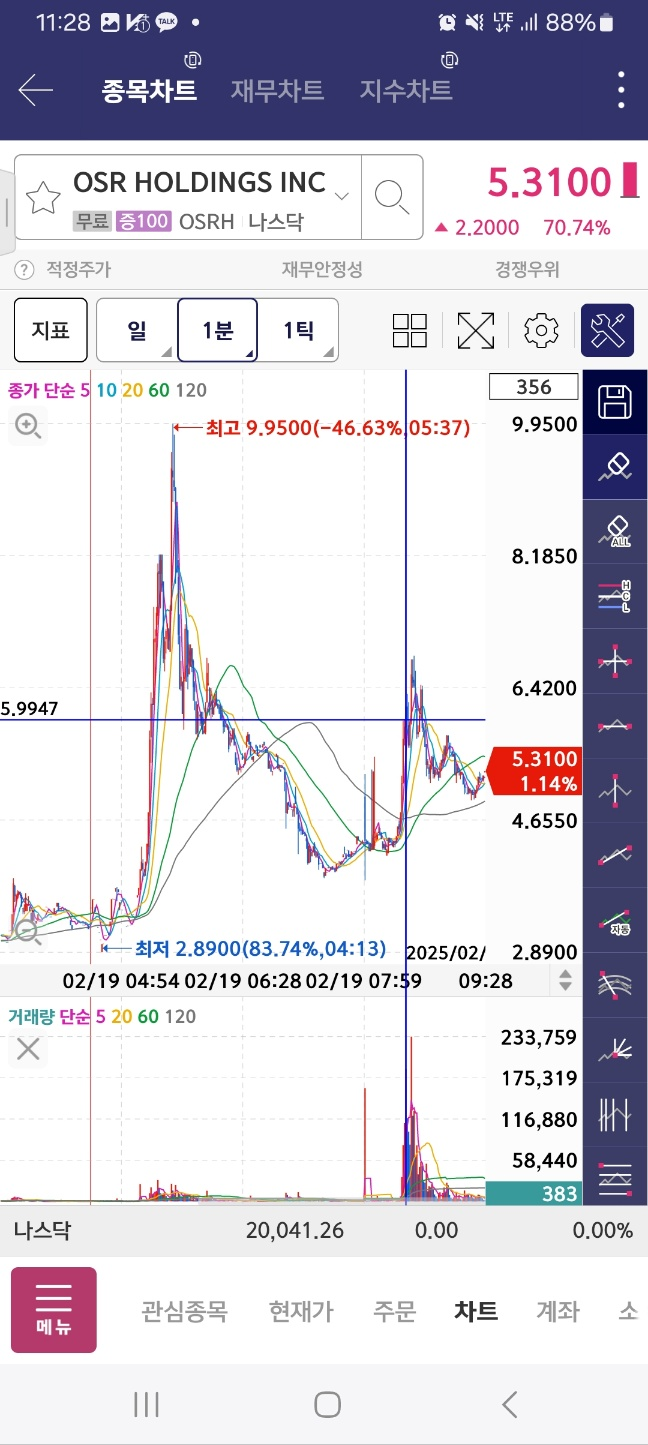The image size is (648, 1445).
Task: Open the 지표 indicators button
Action: coord(51,330)
